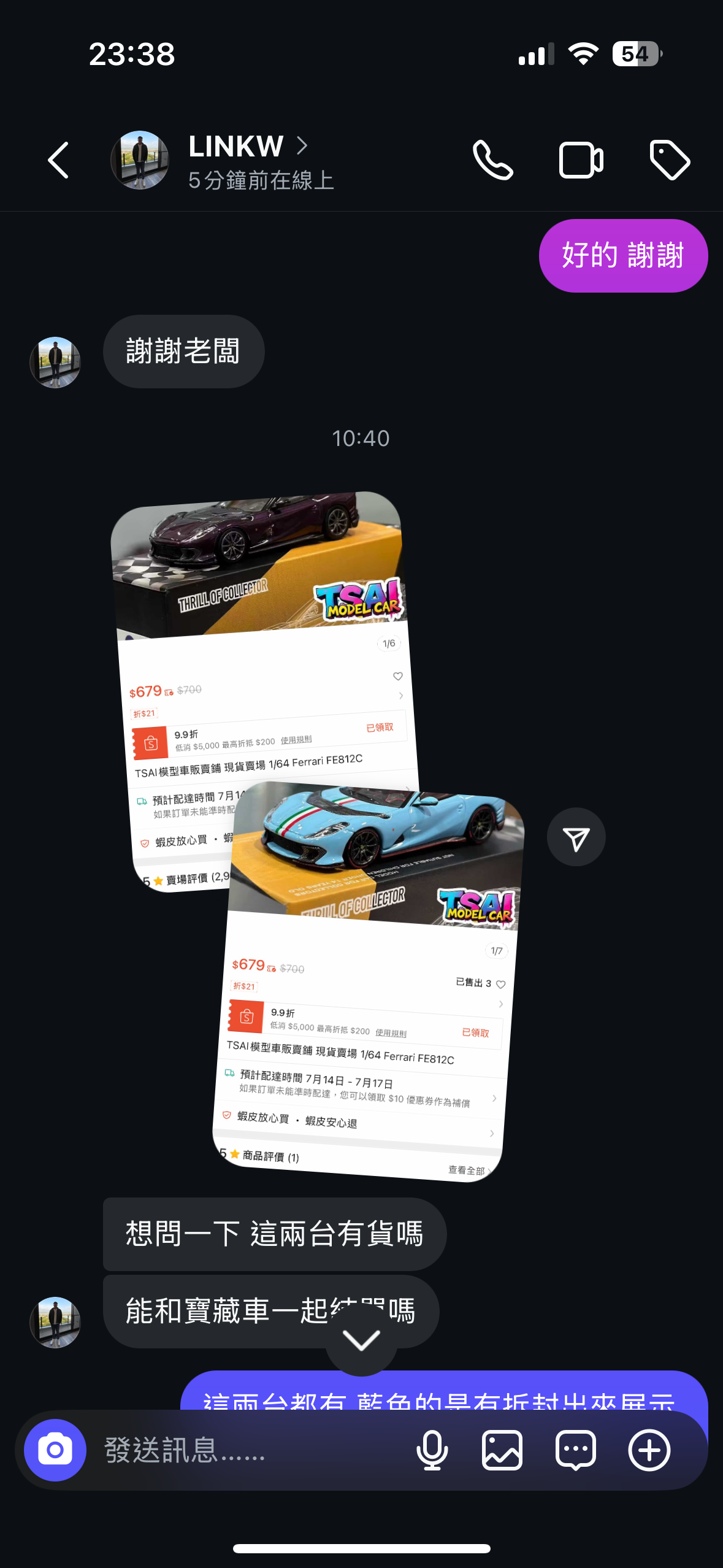723x1568 pixels.
Task: Open the label tag options
Action: click(x=669, y=161)
